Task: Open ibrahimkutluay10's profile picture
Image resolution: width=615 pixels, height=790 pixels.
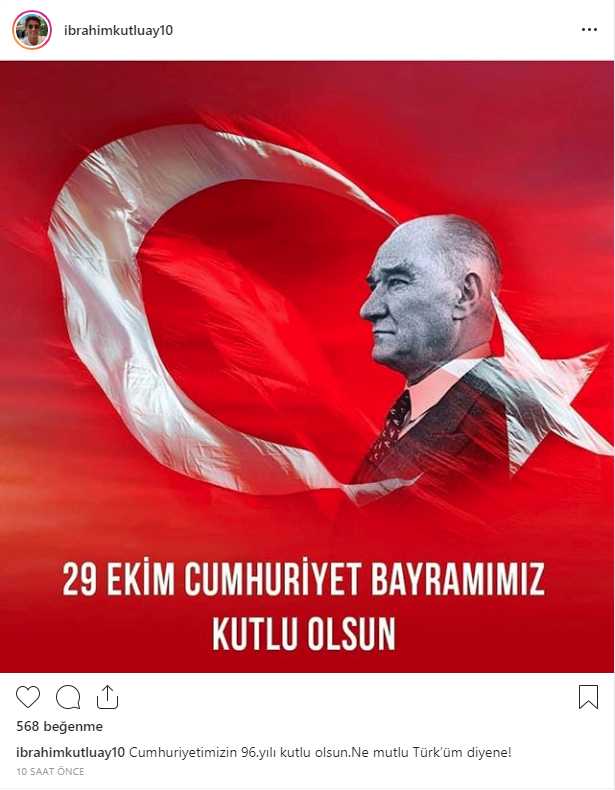Action: 31,30
